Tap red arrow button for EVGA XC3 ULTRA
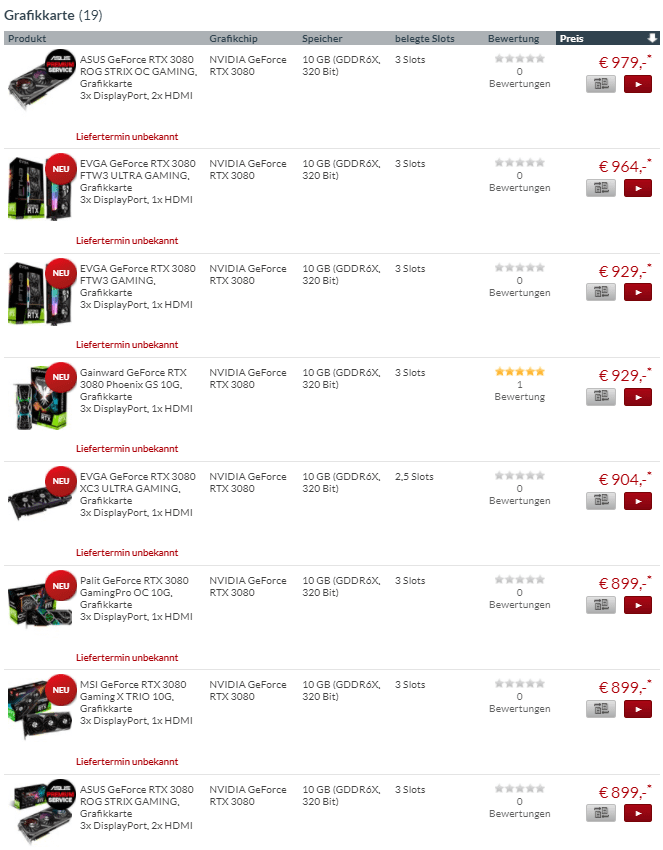The height and width of the screenshot is (850, 663). tap(637, 500)
